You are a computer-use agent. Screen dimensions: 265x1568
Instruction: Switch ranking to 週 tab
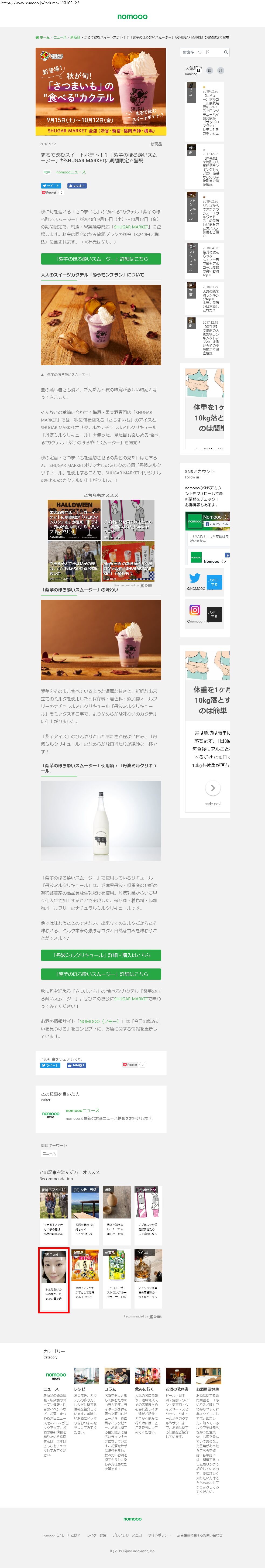click(210, 71)
